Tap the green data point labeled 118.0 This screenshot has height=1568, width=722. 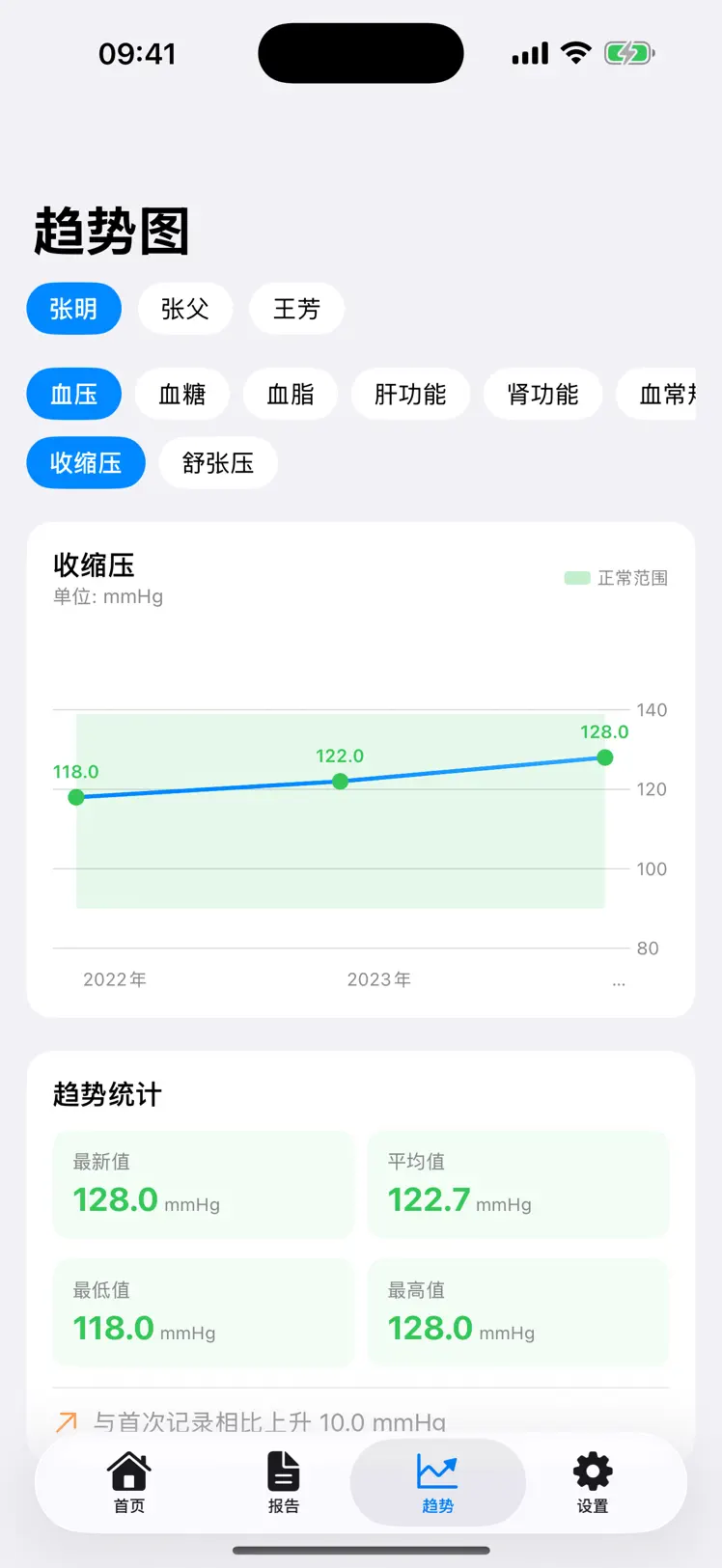pyautogui.click(x=75, y=797)
